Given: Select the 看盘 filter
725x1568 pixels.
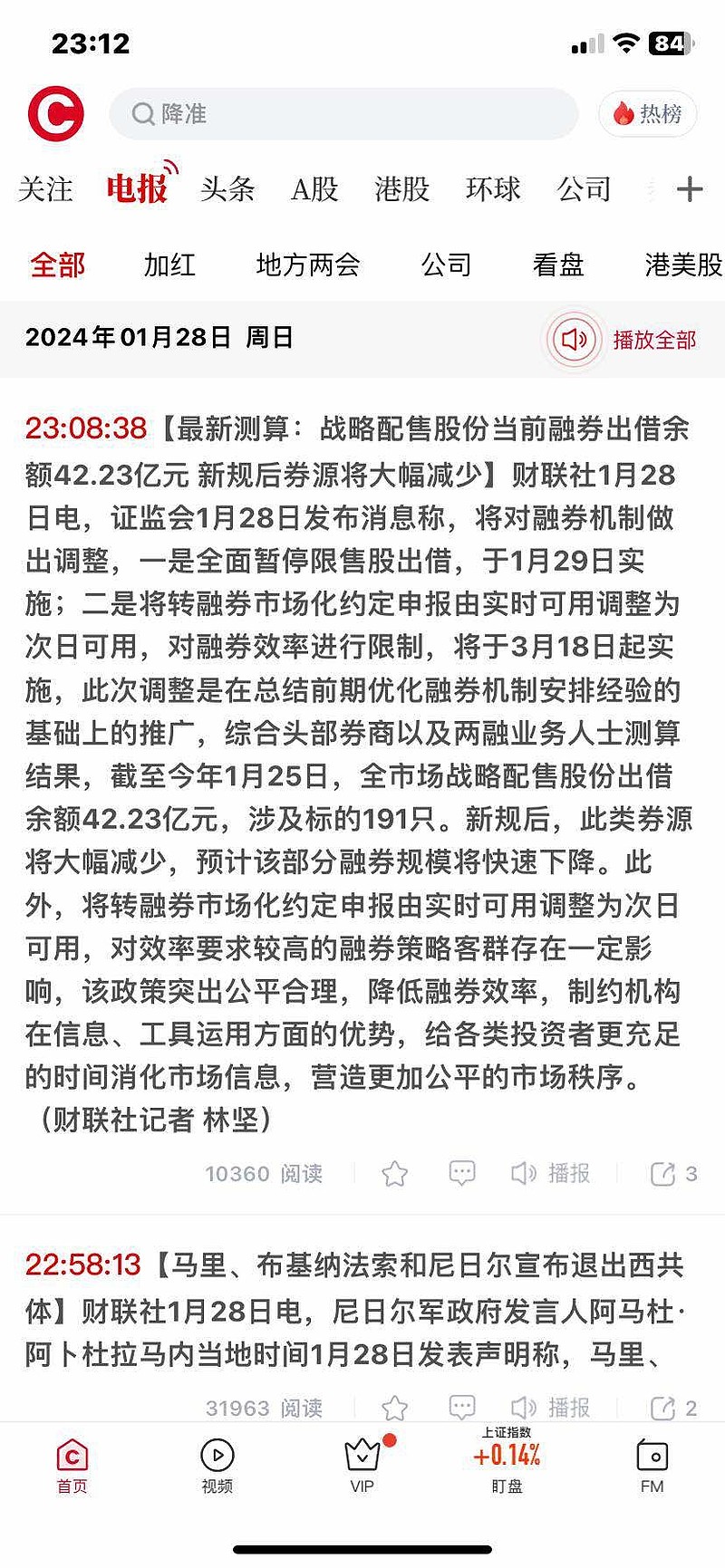Looking at the screenshot, I should [x=558, y=265].
